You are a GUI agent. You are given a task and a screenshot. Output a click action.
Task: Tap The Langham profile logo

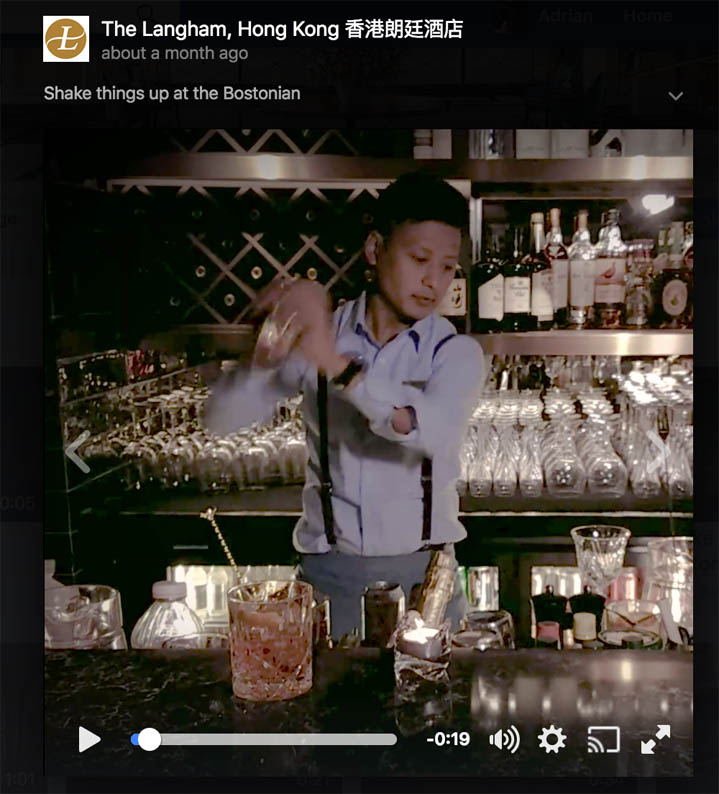click(x=66, y=39)
